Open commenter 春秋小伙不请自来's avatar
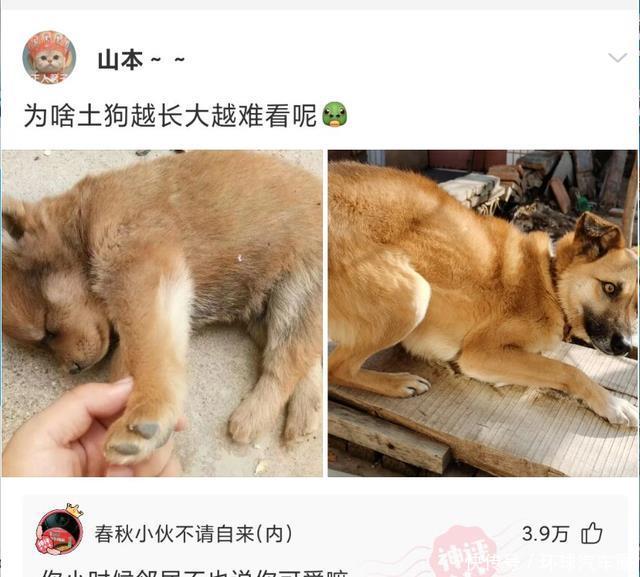Image resolution: width=640 pixels, height=577 pixels. pos(59,531)
